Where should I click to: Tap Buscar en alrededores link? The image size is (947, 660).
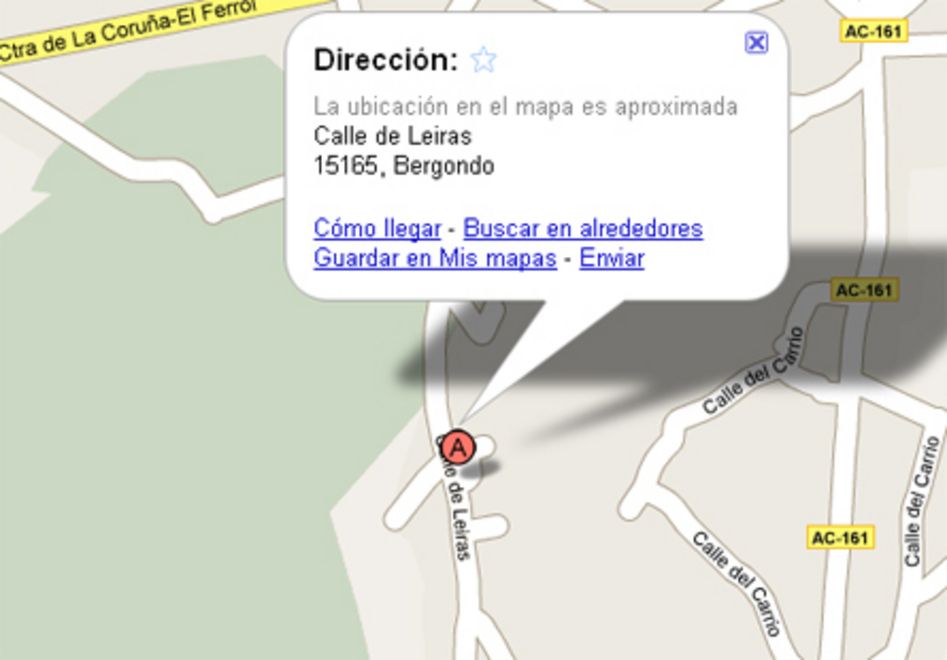point(583,228)
